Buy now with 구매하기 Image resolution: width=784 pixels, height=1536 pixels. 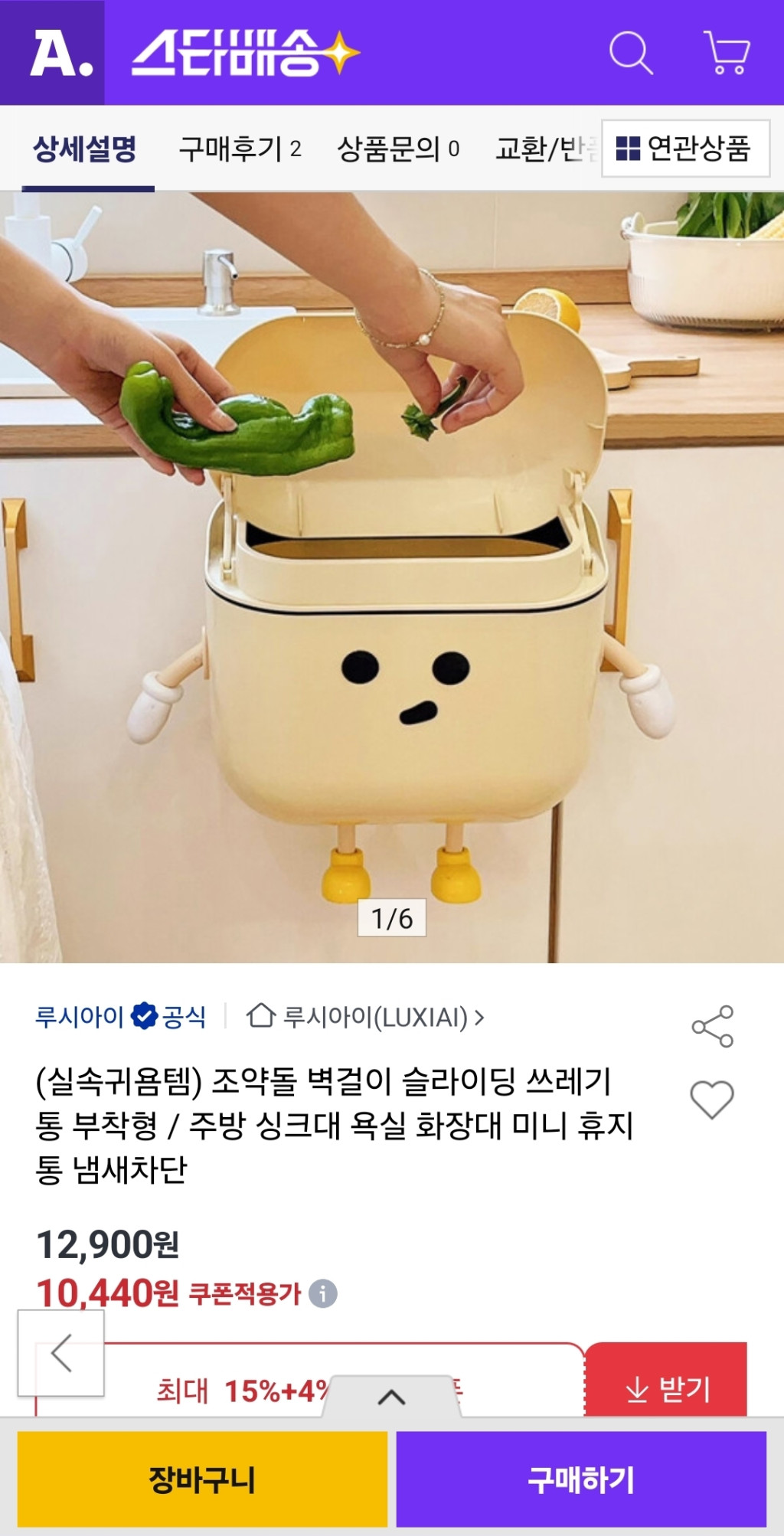(x=581, y=1479)
